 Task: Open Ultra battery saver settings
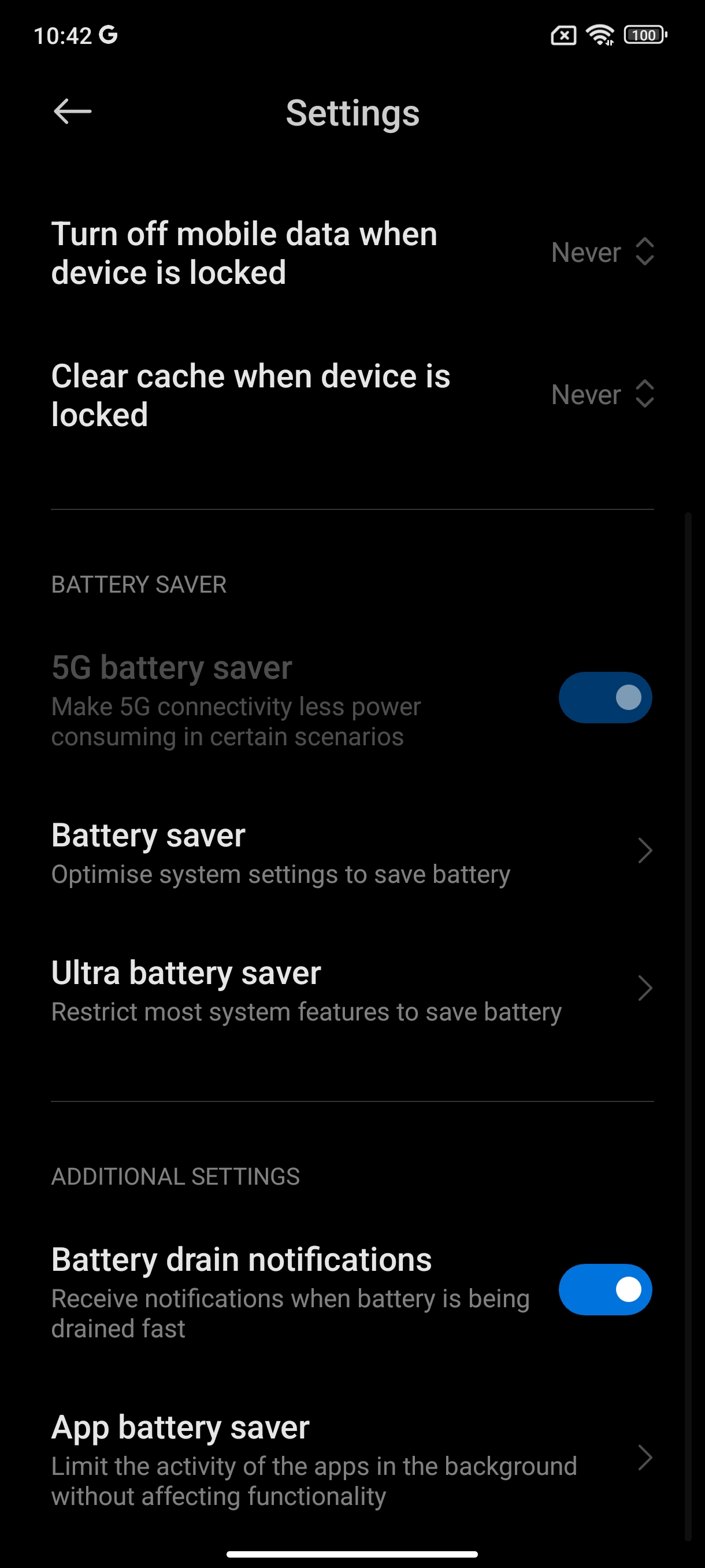tap(352, 989)
